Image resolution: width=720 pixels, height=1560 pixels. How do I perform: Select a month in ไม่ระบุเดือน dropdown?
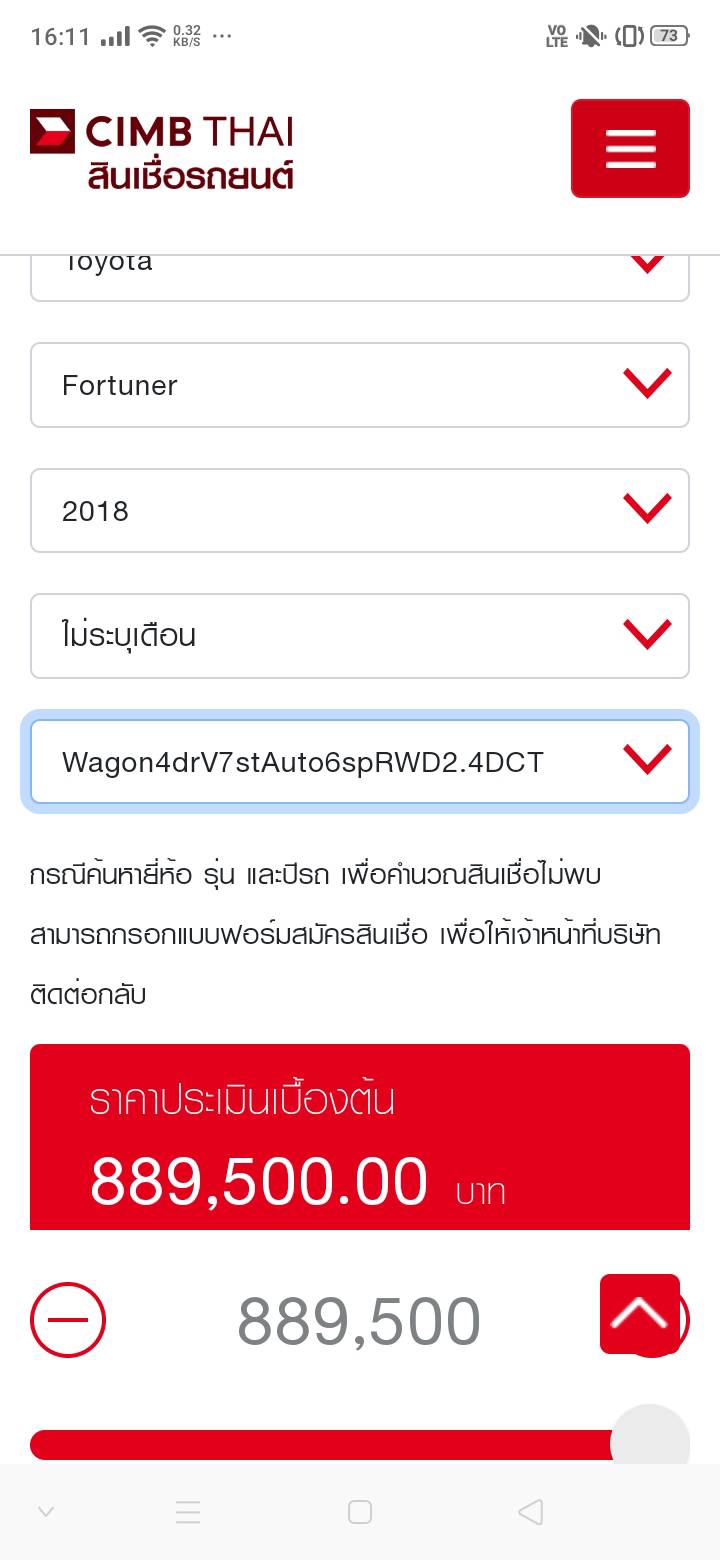359,636
